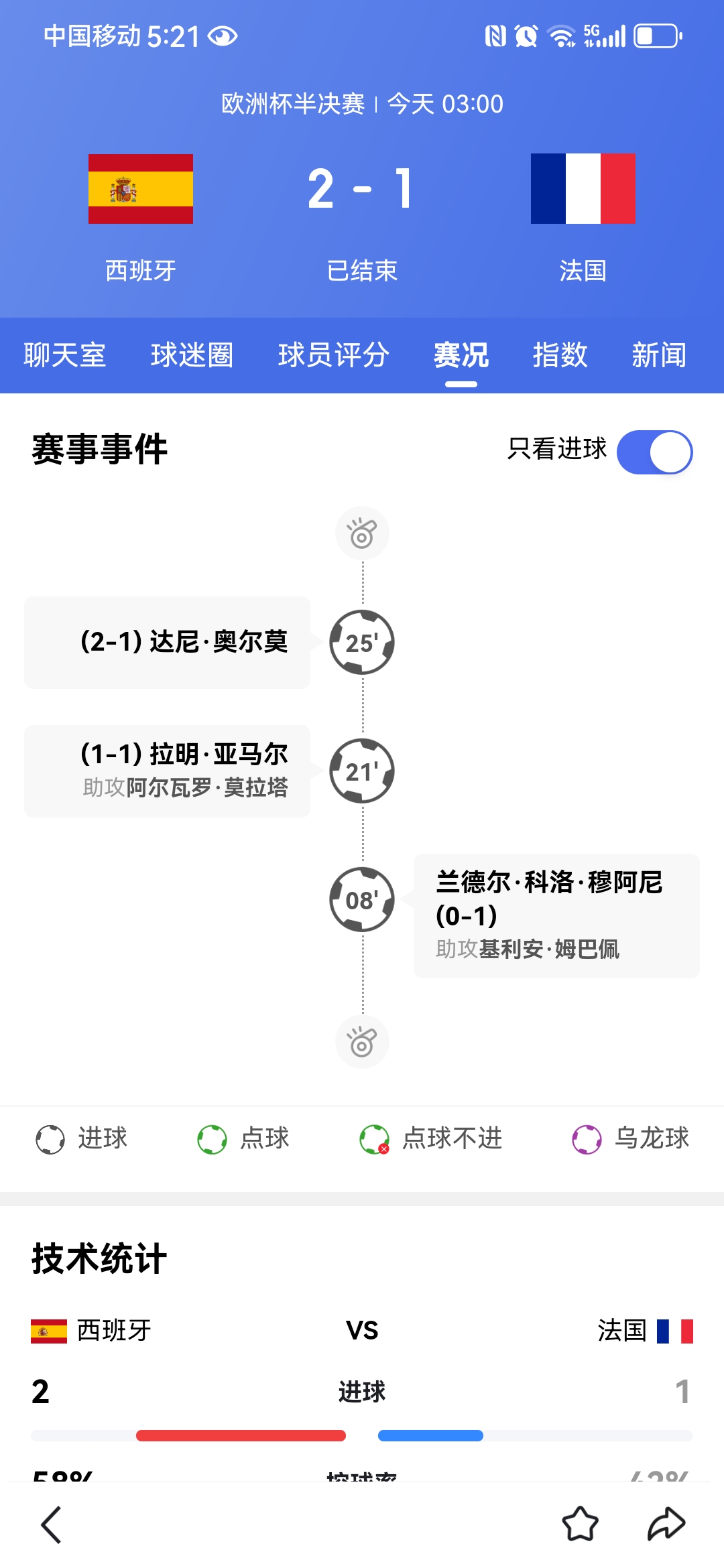Select the 08' goal event icon
The width and height of the screenshot is (724, 1568).
pyautogui.click(x=362, y=901)
